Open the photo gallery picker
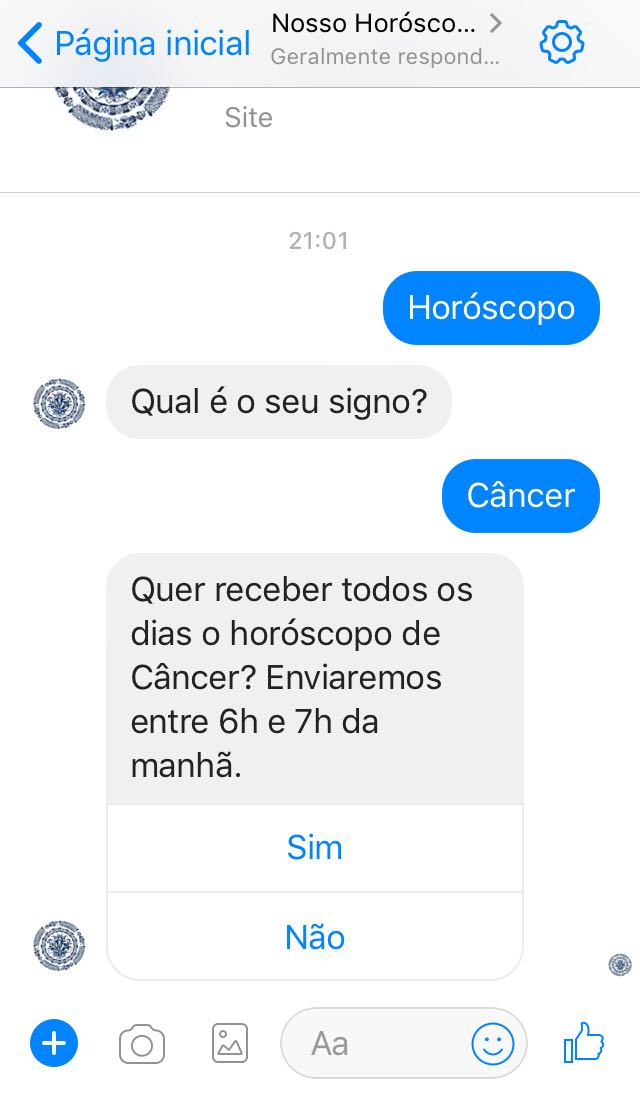Viewport: 640px width, 1095px height. tap(230, 1044)
